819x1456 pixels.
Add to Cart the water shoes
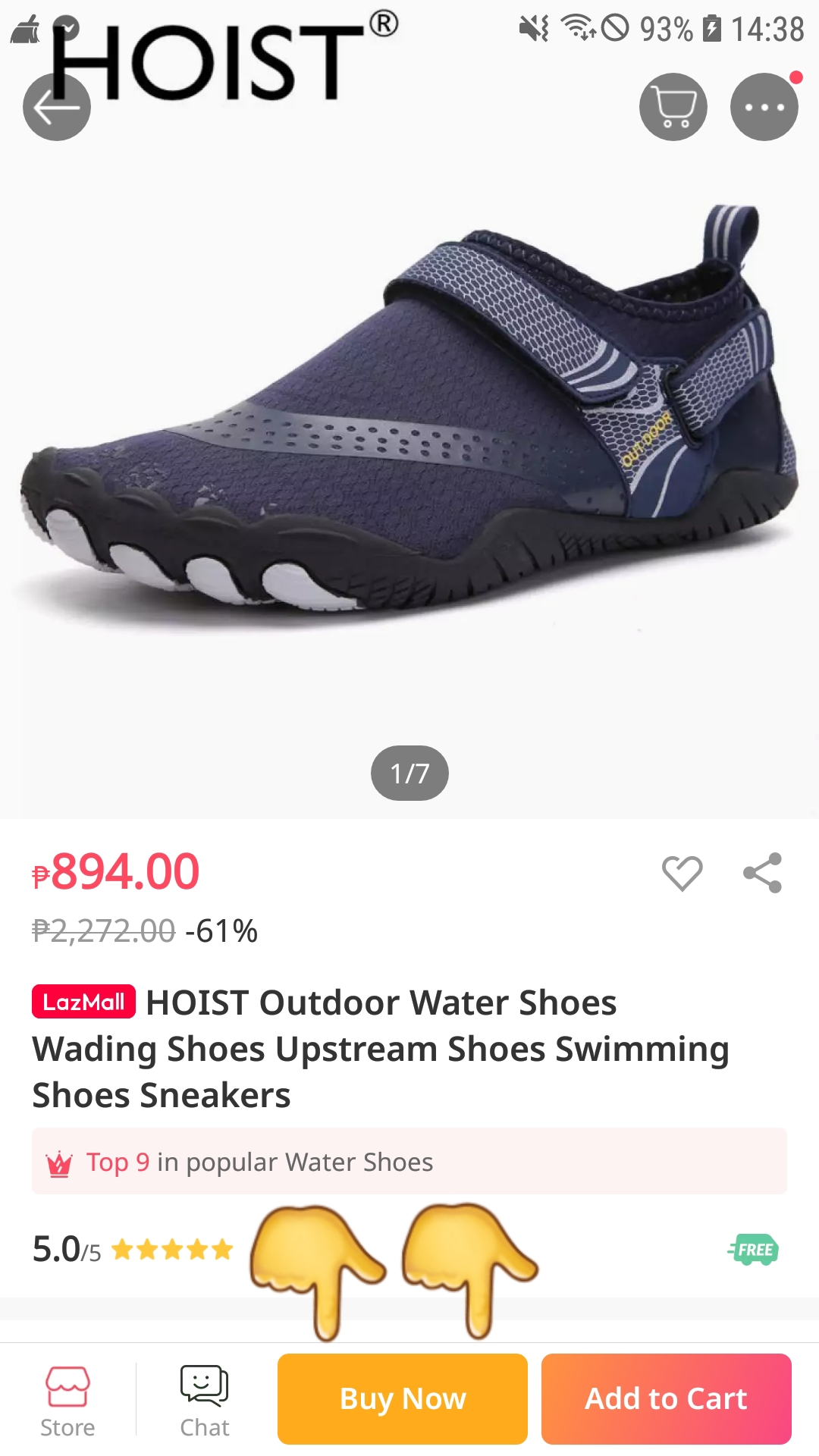(666, 1398)
